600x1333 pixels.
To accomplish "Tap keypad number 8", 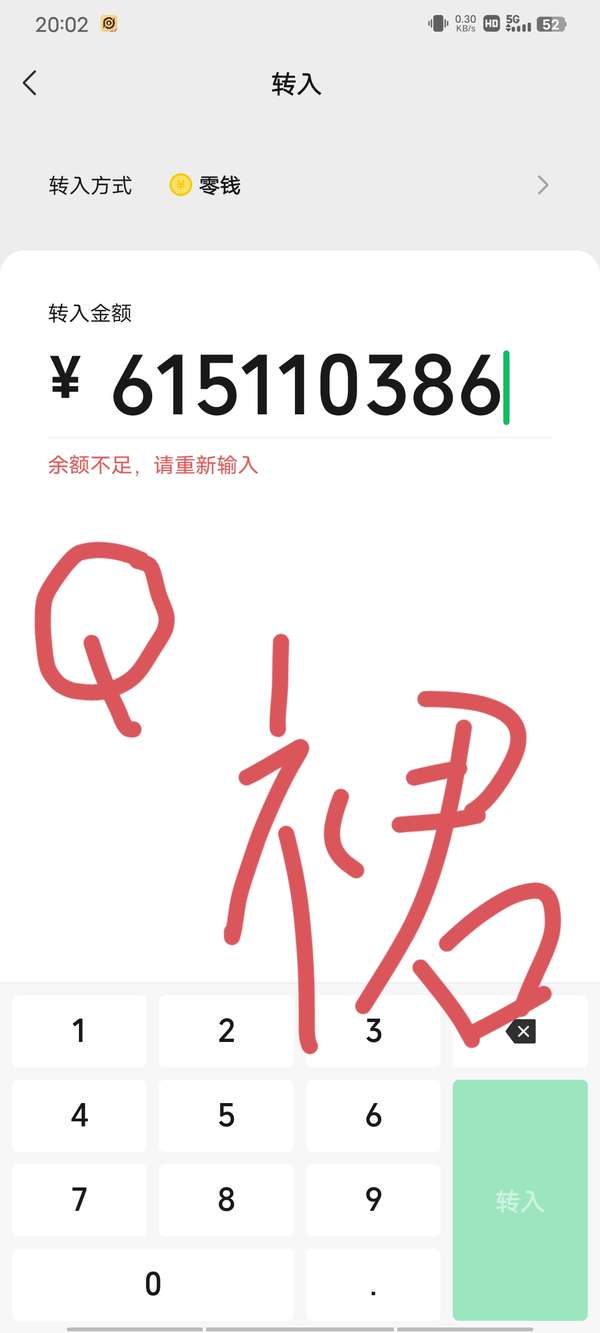I will (x=226, y=1200).
